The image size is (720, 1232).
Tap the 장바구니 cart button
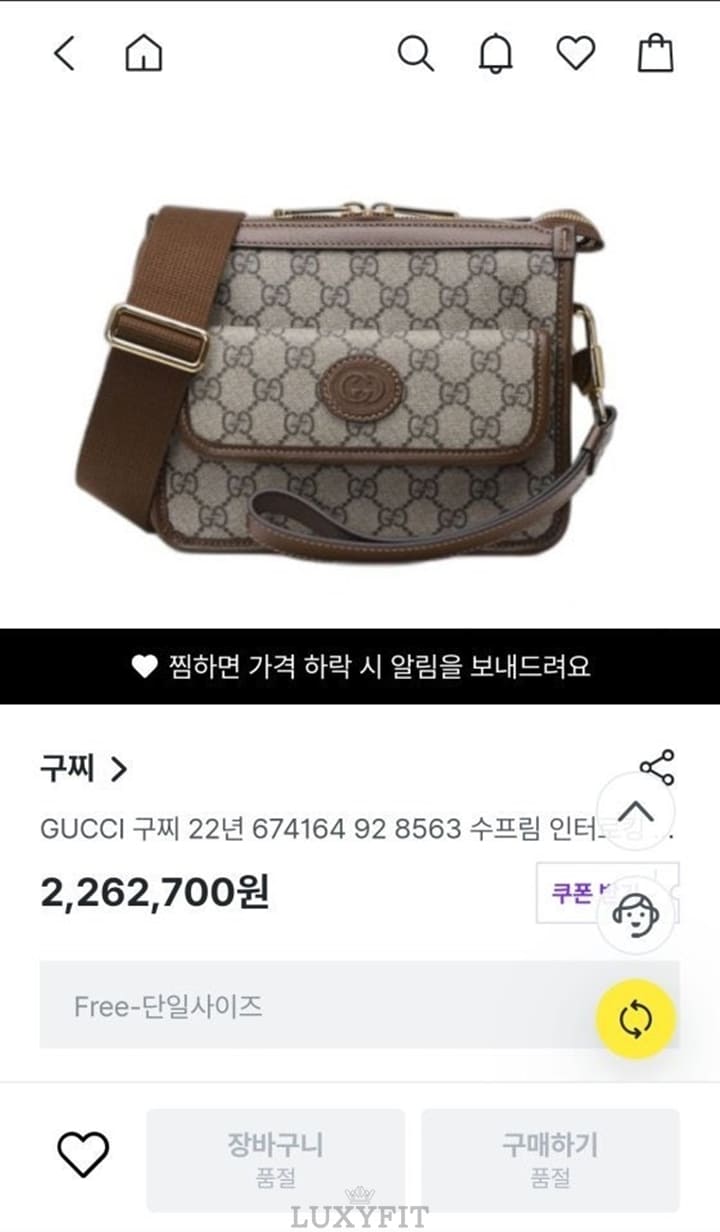point(276,1159)
